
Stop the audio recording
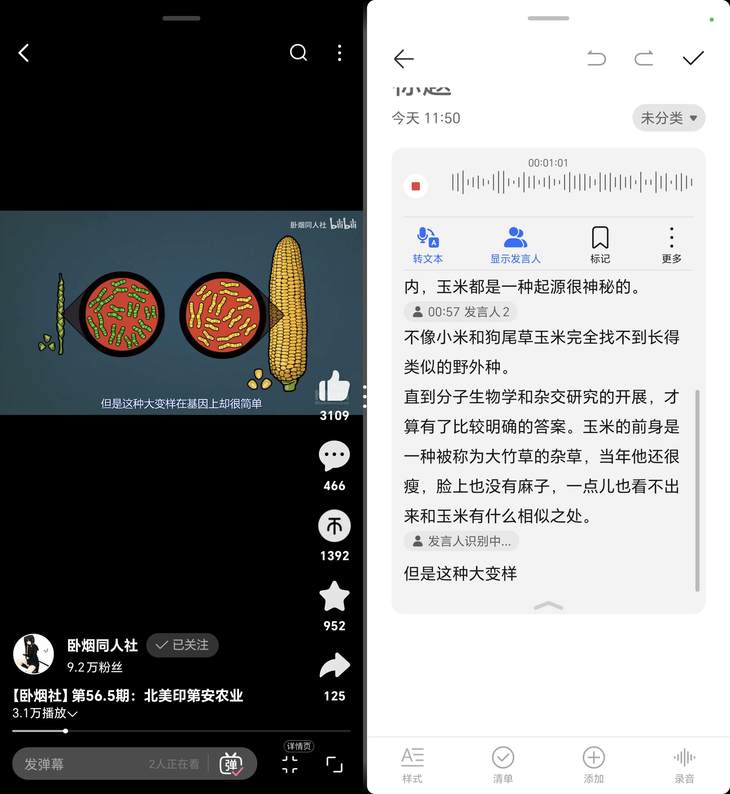(x=416, y=186)
